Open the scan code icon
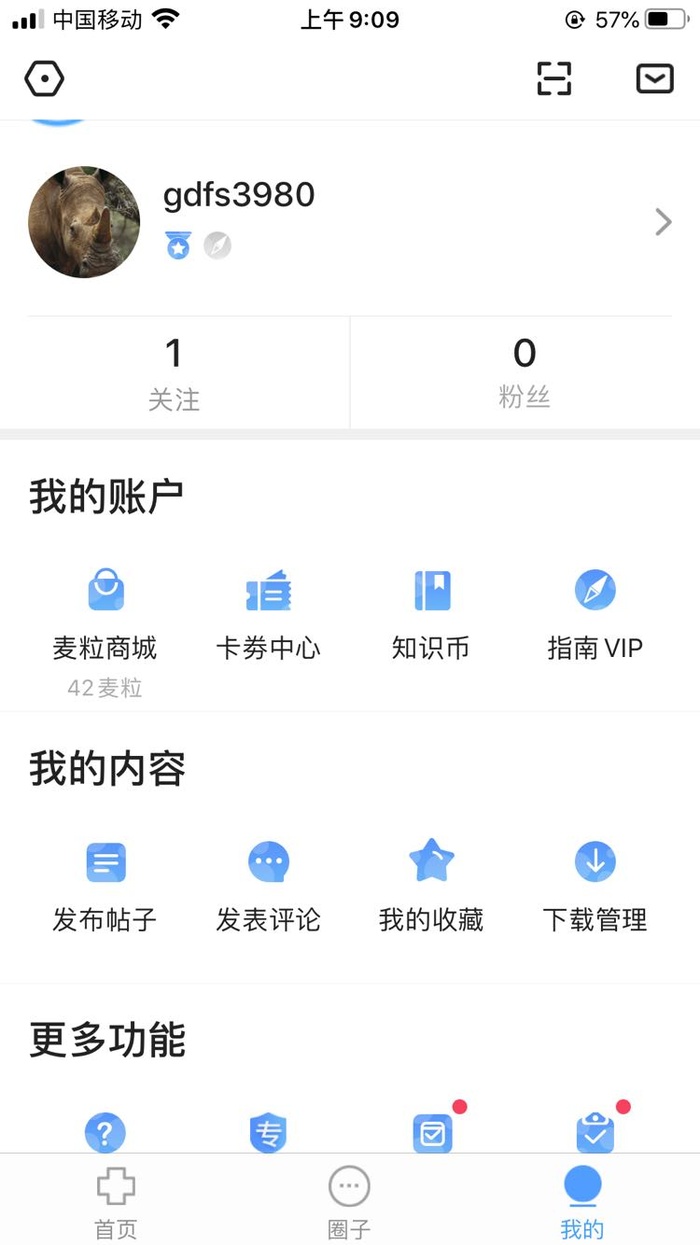 (554, 79)
